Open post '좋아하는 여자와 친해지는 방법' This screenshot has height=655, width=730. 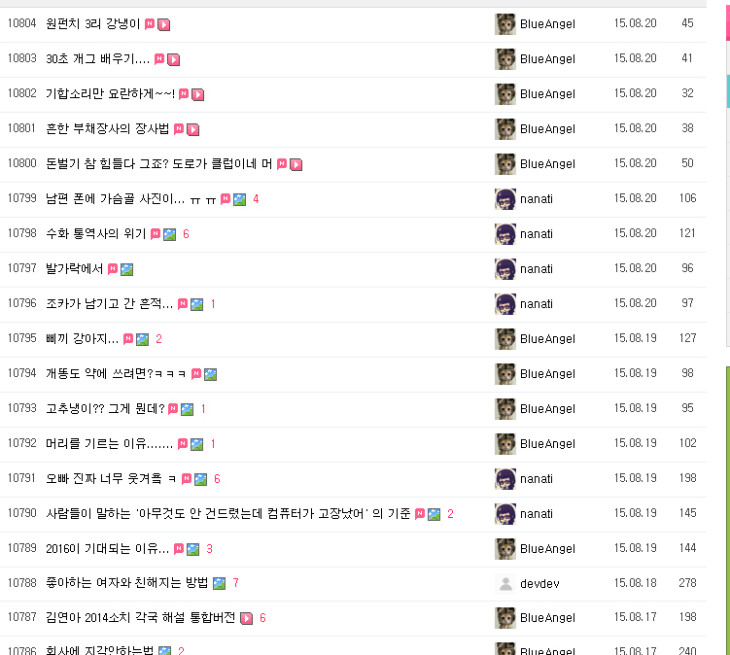[126, 583]
